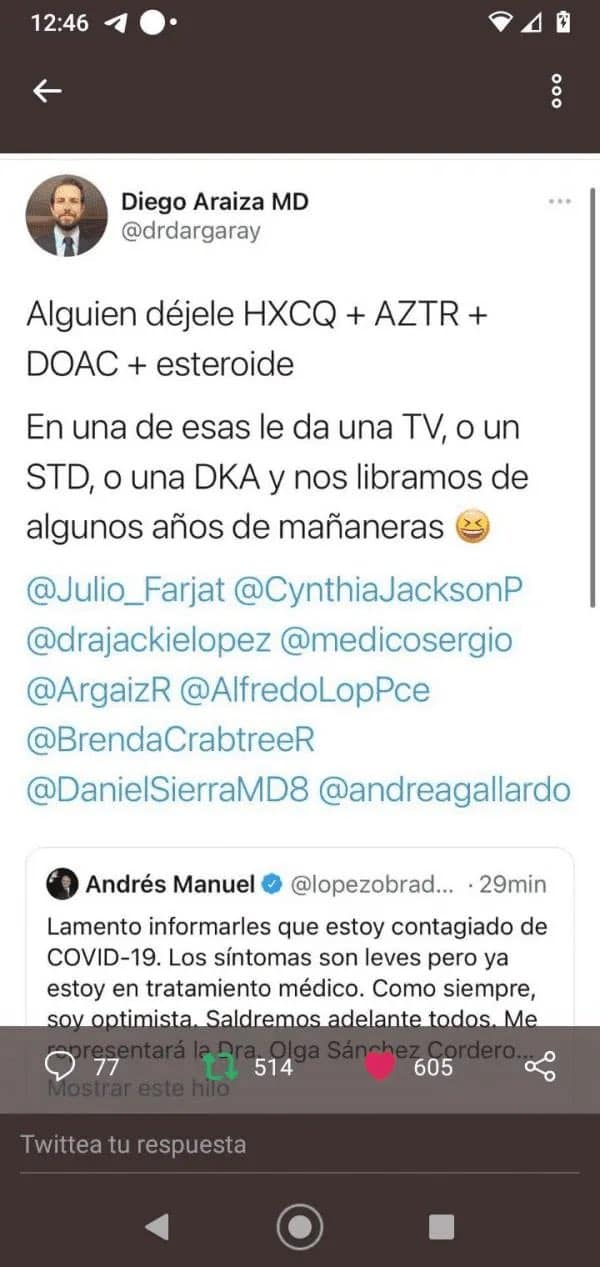Share this tweet
The image size is (600, 1267).
pyautogui.click(x=540, y=1067)
